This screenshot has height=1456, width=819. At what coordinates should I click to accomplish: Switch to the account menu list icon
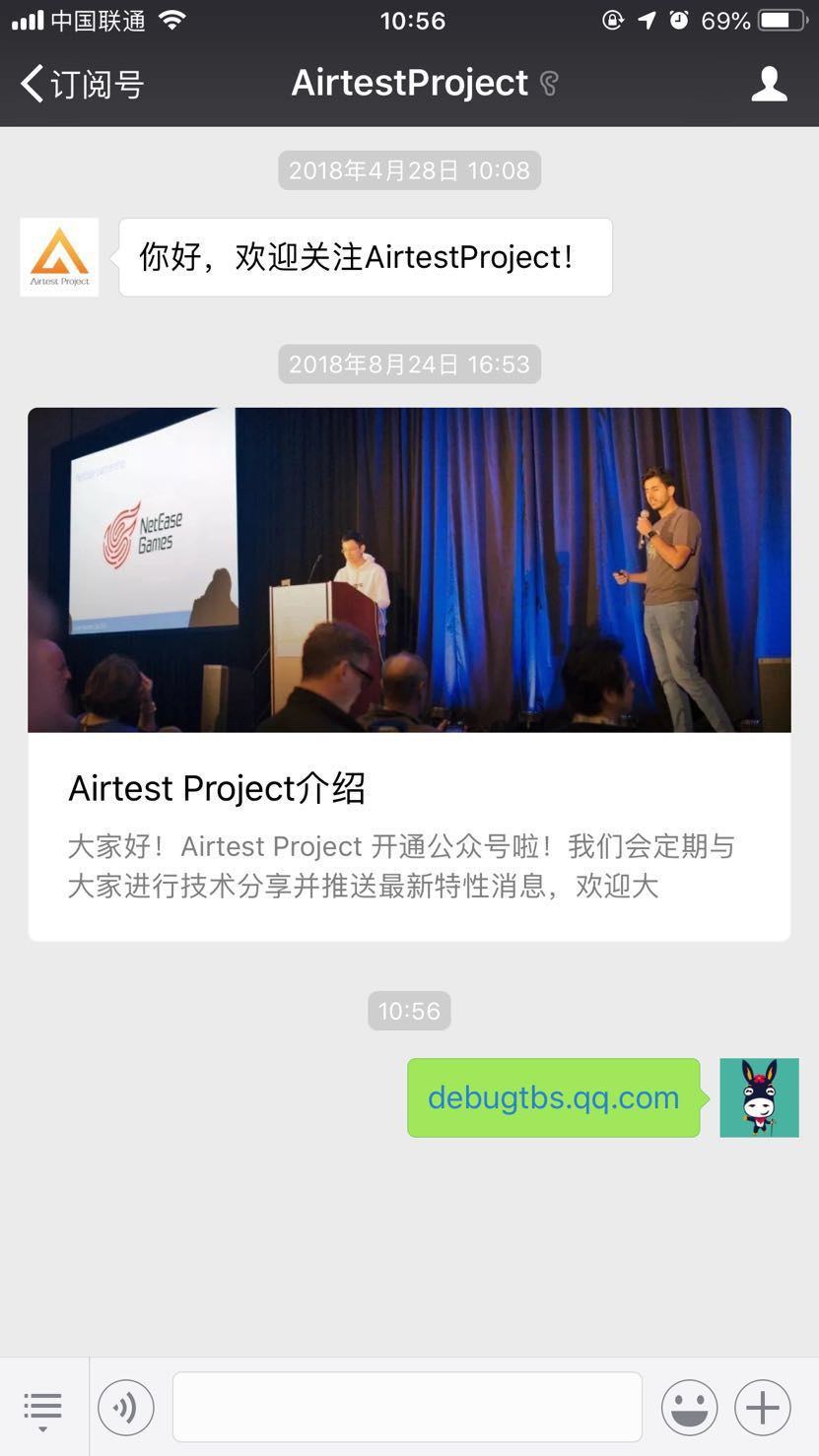point(42,1408)
